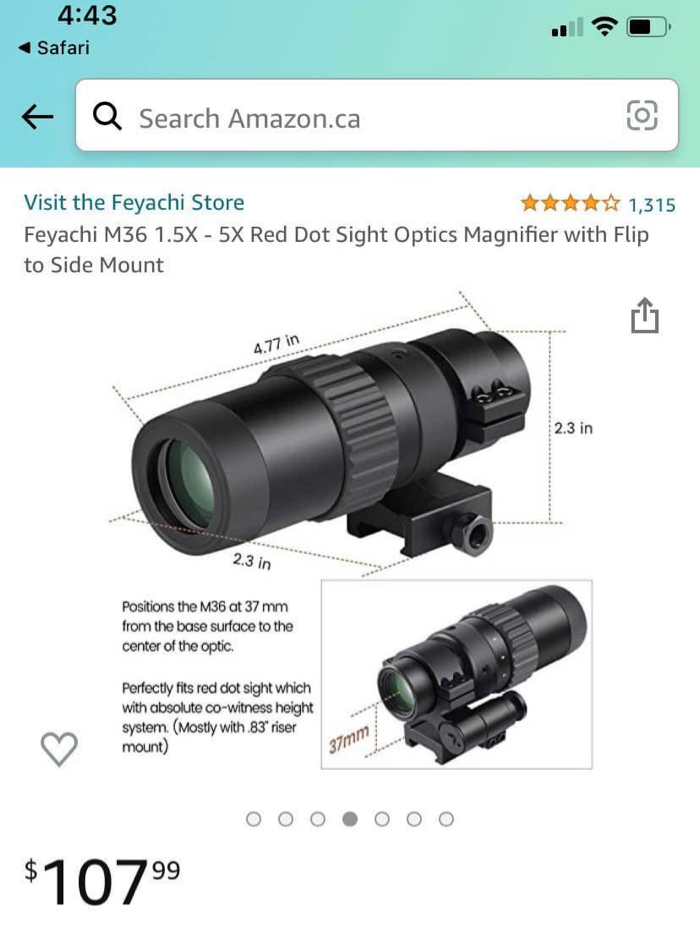The height and width of the screenshot is (933, 700).
Task: Add product to wish list heart
Action: click(x=58, y=749)
